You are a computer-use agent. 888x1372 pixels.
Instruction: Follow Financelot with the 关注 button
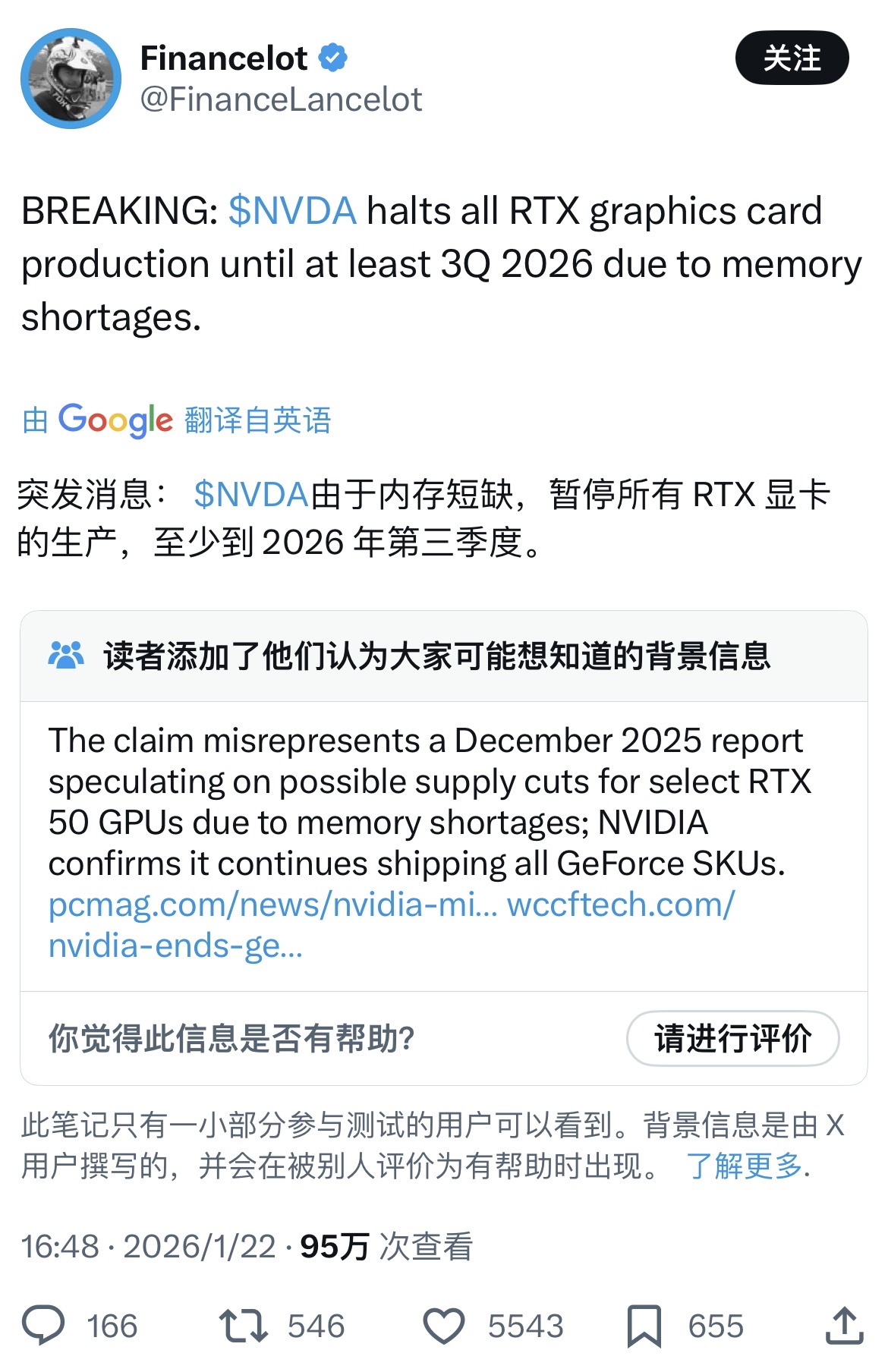(792, 58)
